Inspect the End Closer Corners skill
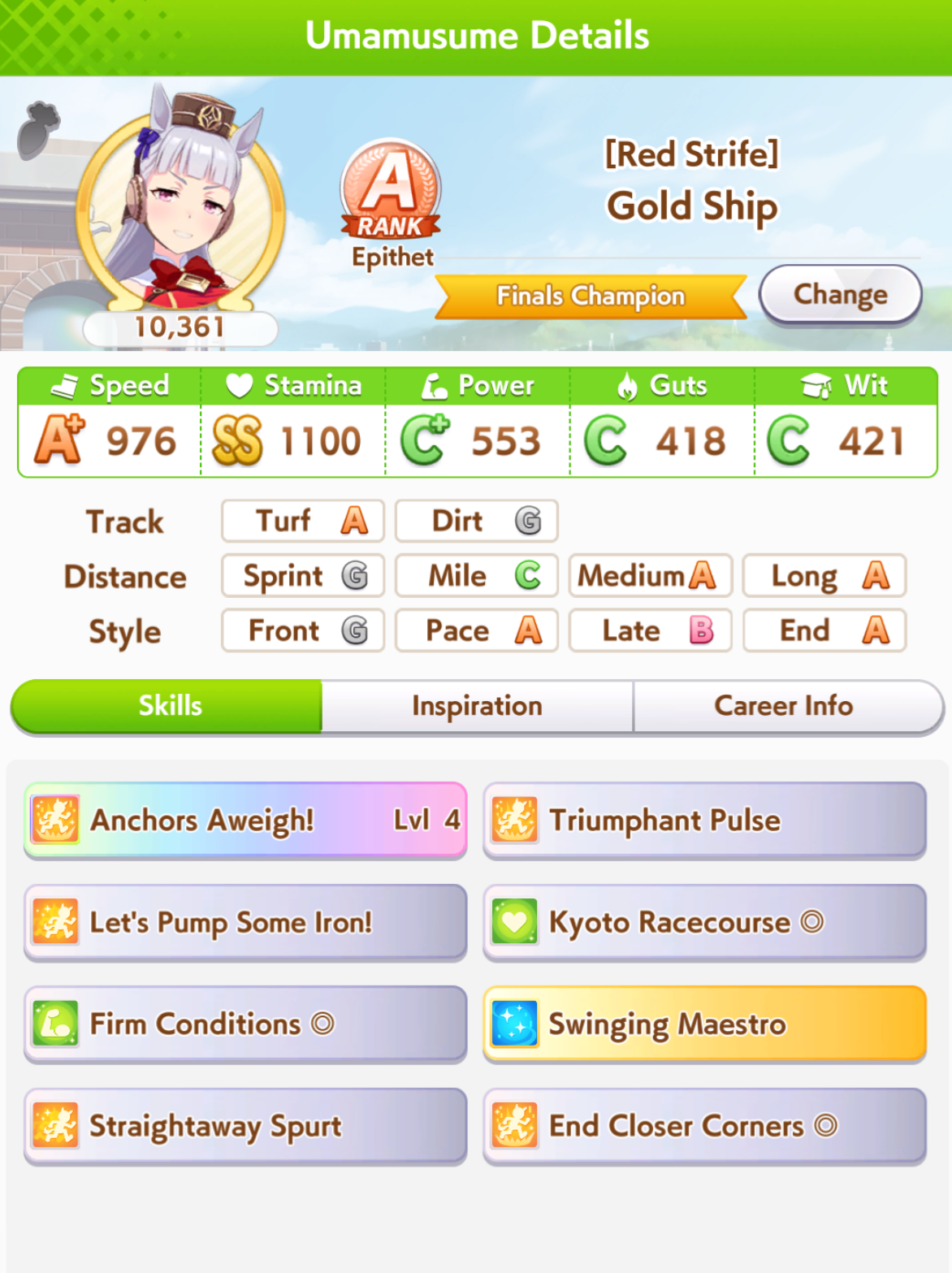The height and width of the screenshot is (1273, 952). click(x=704, y=1127)
